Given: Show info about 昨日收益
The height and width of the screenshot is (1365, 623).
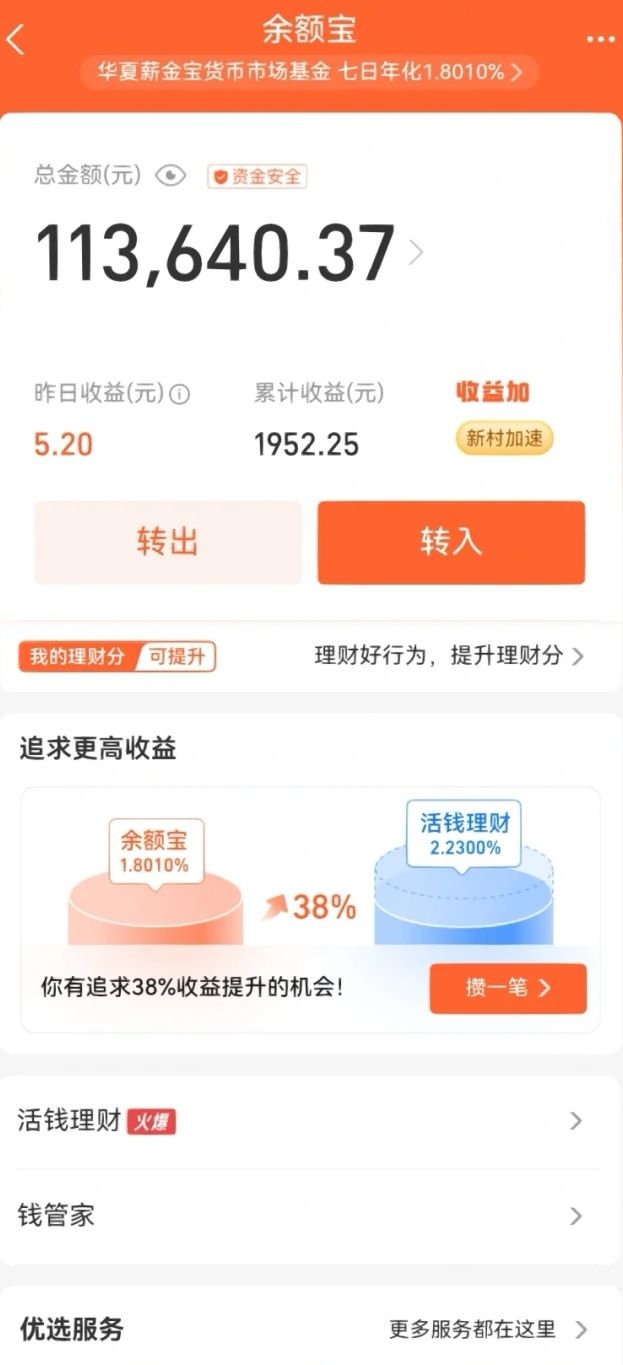Looking at the screenshot, I should [180, 394].
